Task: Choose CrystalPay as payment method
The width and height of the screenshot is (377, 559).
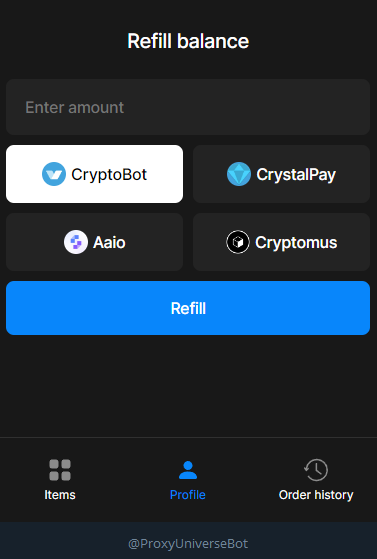Action: (281, 174)
